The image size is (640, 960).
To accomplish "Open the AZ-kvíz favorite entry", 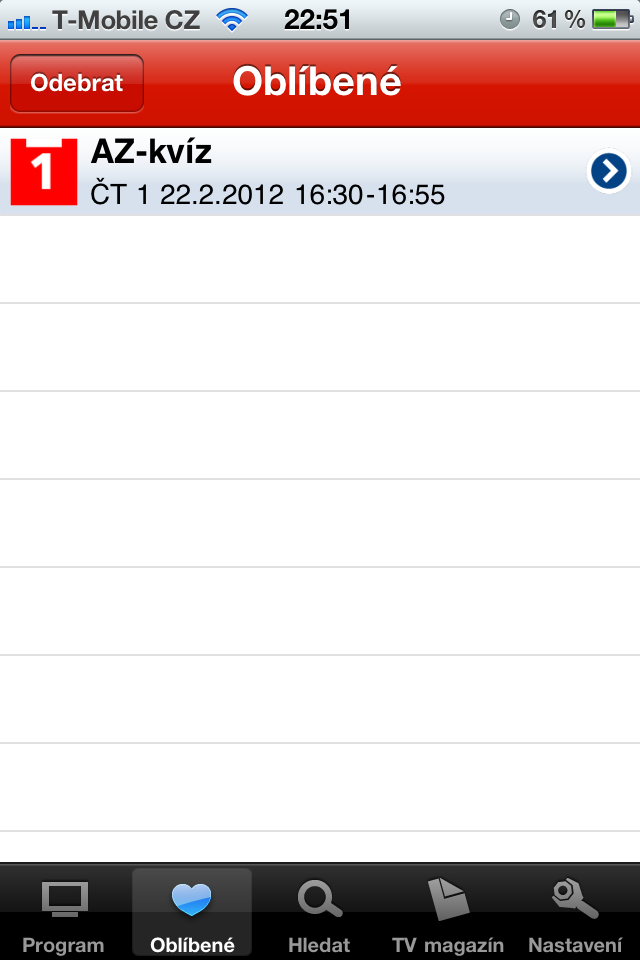I will (x=300, y=172).
